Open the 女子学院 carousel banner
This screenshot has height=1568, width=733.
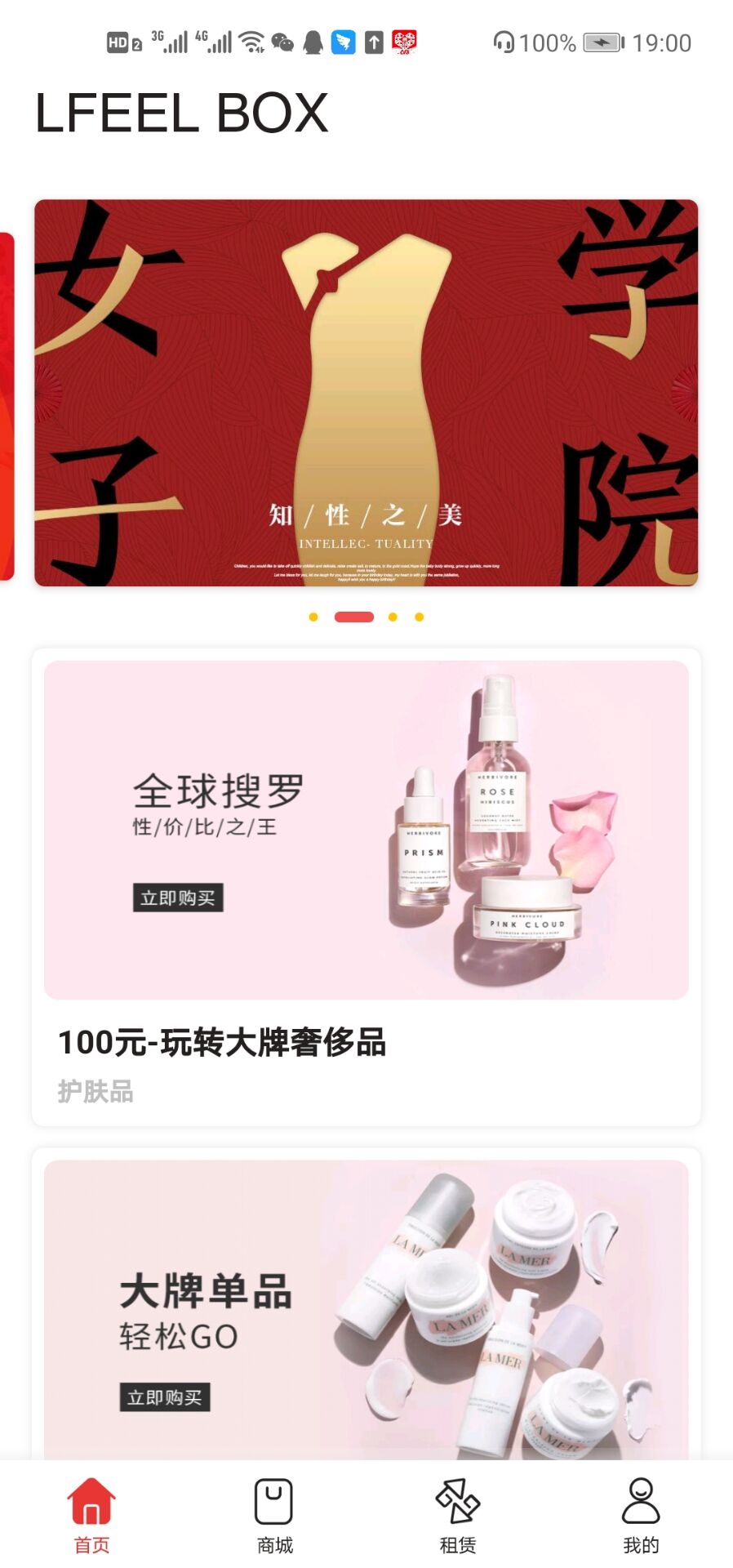(x=366, y=392)
